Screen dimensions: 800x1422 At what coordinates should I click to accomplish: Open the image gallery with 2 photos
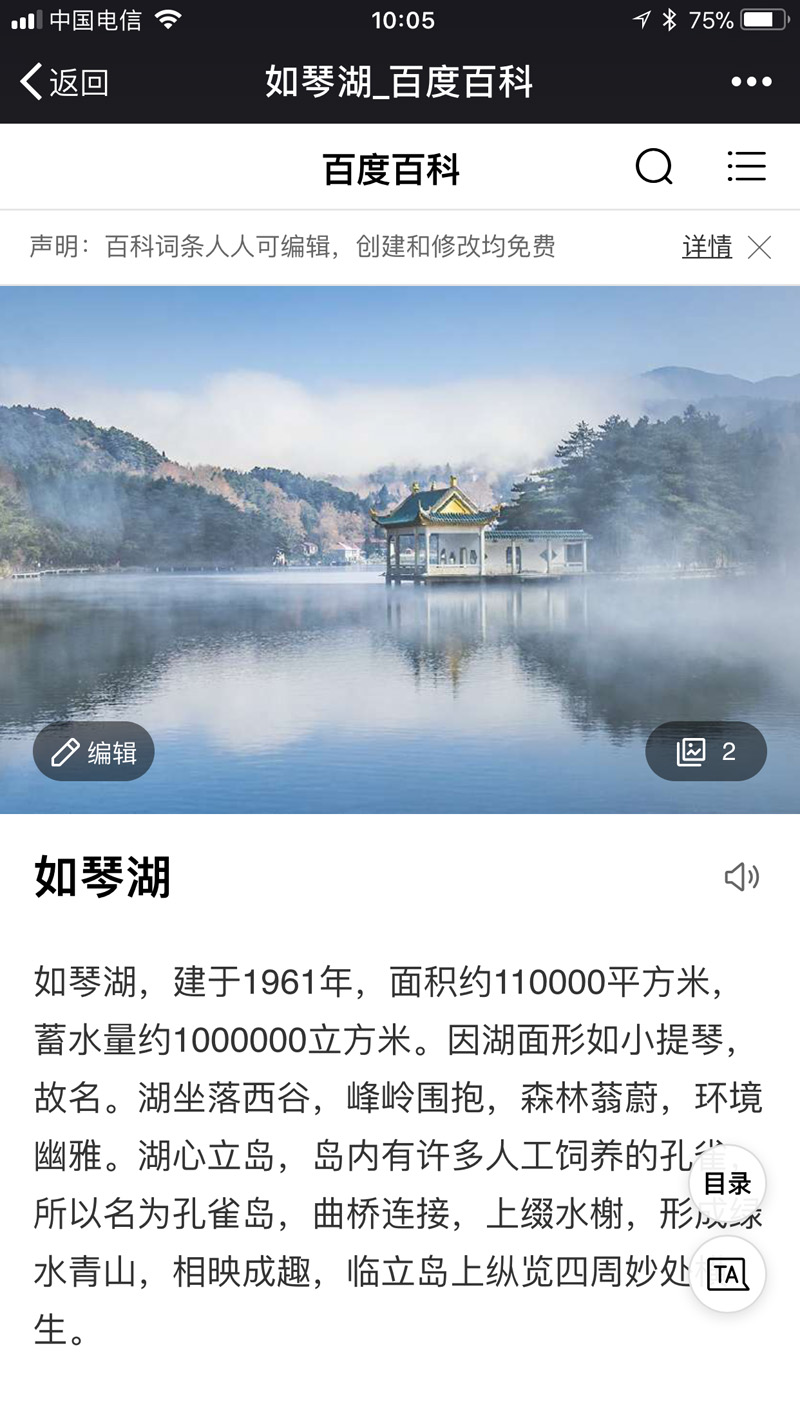click(x=706, y=752)
